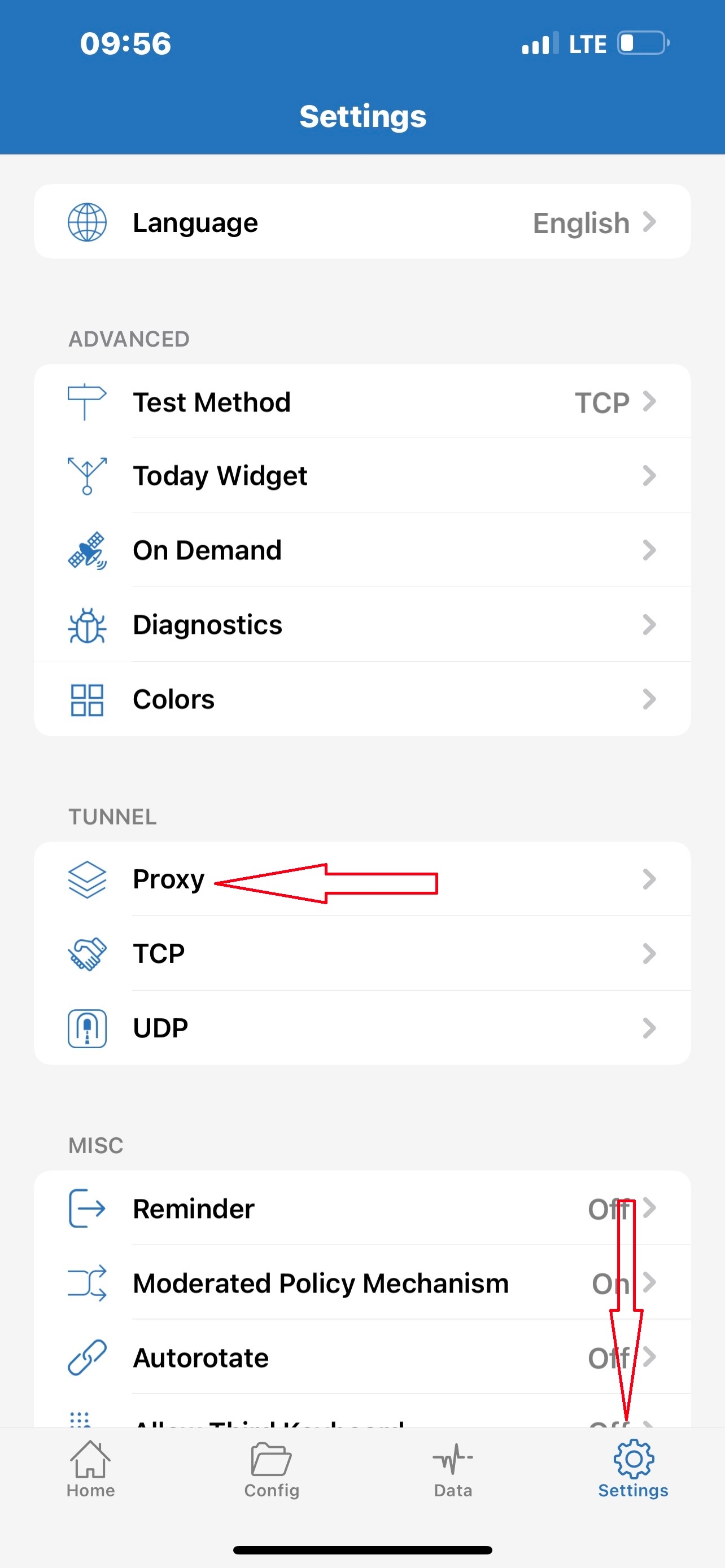Open Today Widget settings
The width and height of the screenshot is (725, 1568).
[x=362, y=475]
